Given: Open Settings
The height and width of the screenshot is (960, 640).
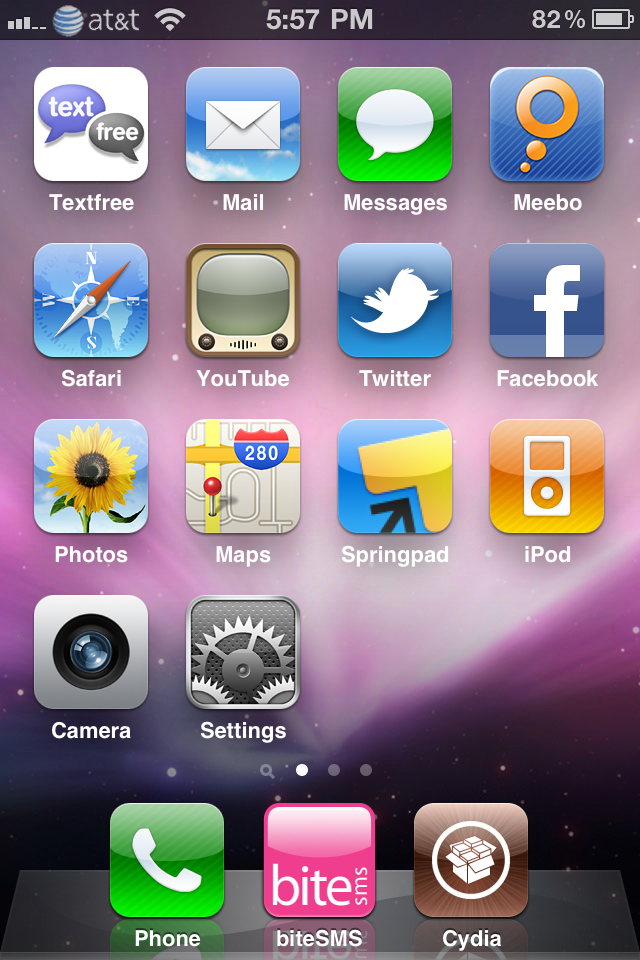Looking at the screenshot, I should (243, 652).
